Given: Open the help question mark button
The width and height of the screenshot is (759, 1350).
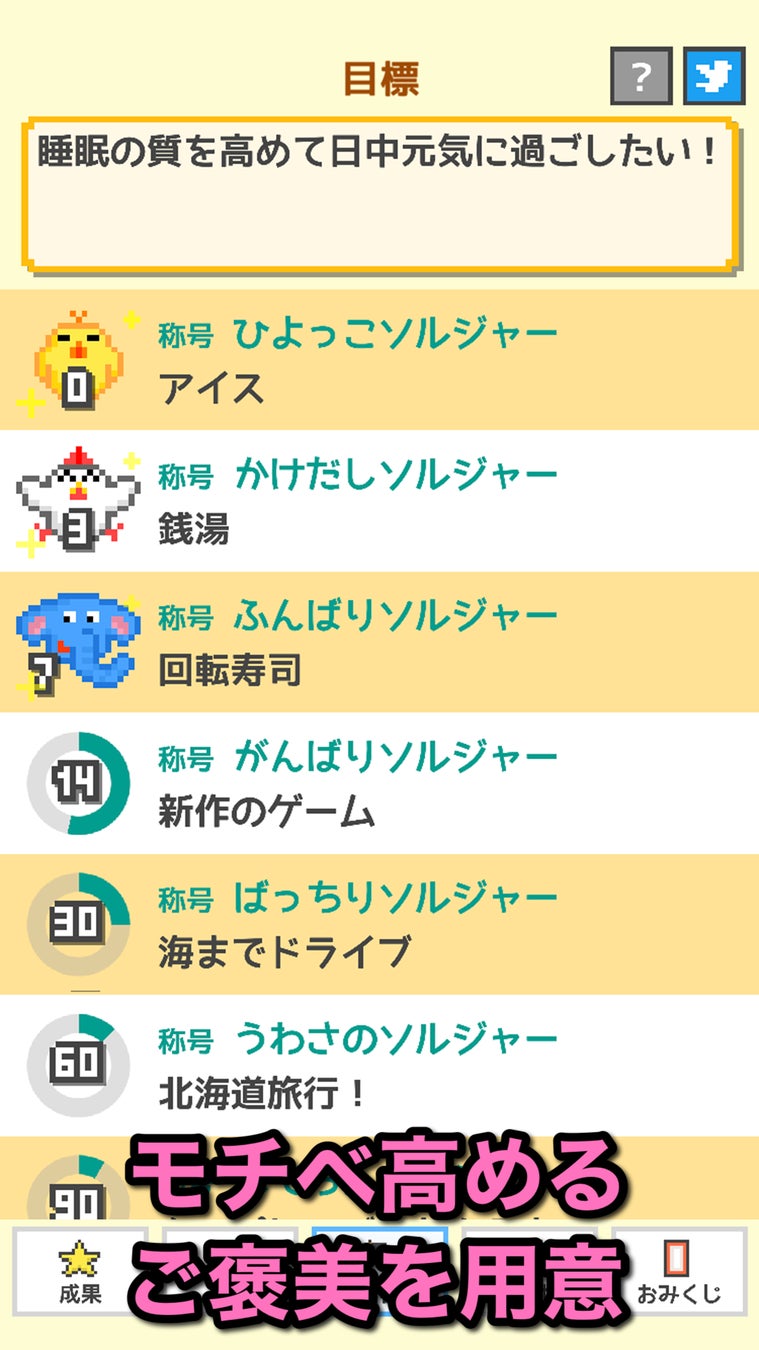Looking at the screenshot, I should [x=641, y=76].
